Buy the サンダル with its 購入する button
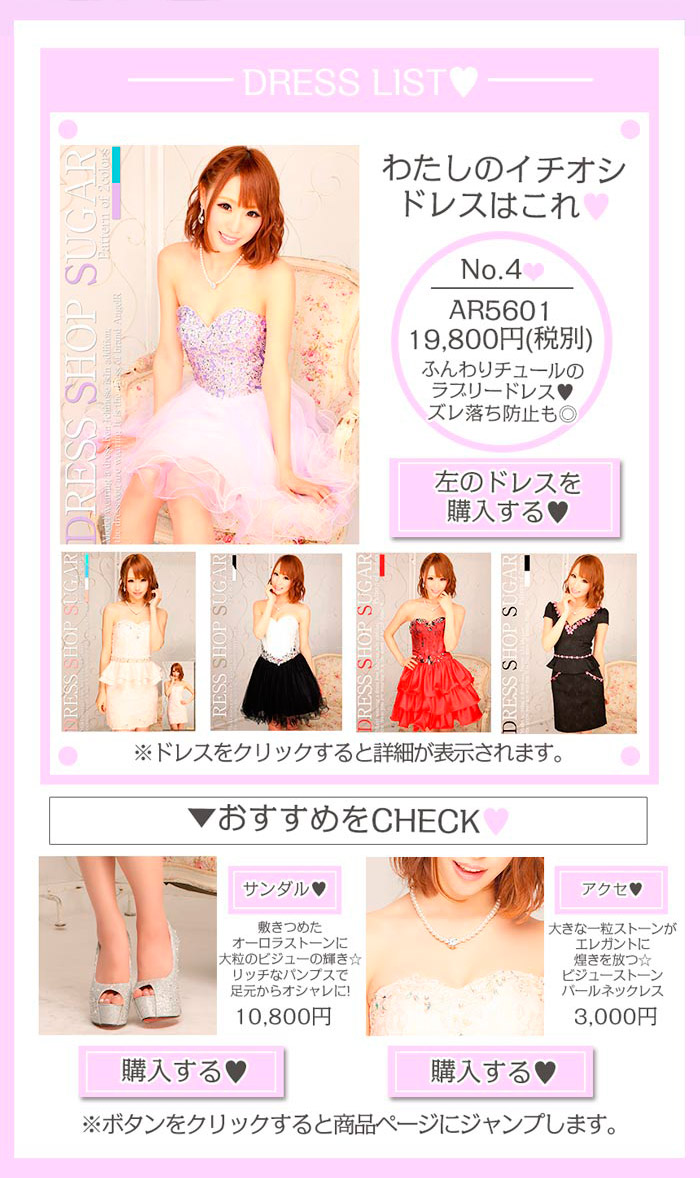 click(182, 1071)
